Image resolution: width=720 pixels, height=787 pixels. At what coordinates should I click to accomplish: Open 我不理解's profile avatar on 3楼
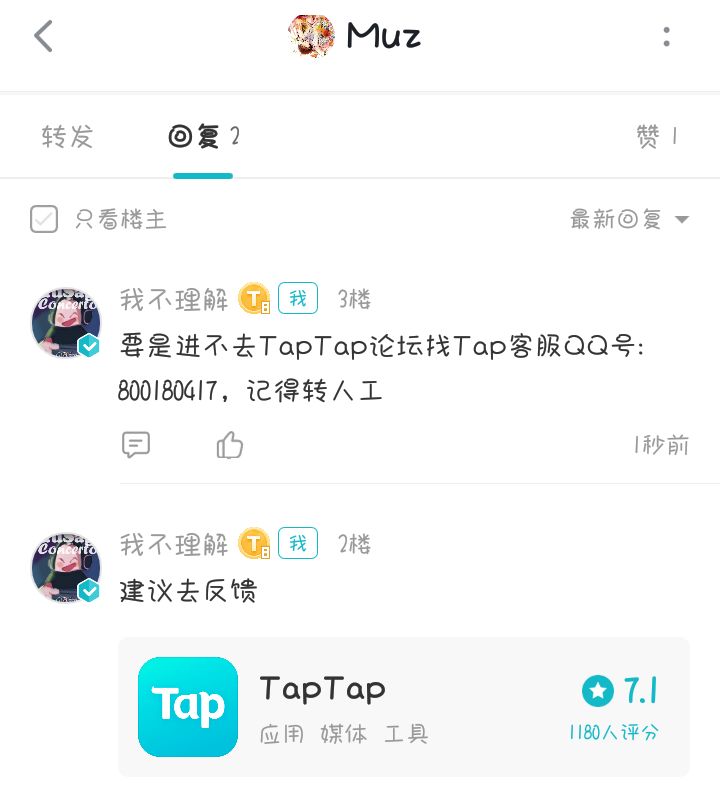click(x=65, y=323)
